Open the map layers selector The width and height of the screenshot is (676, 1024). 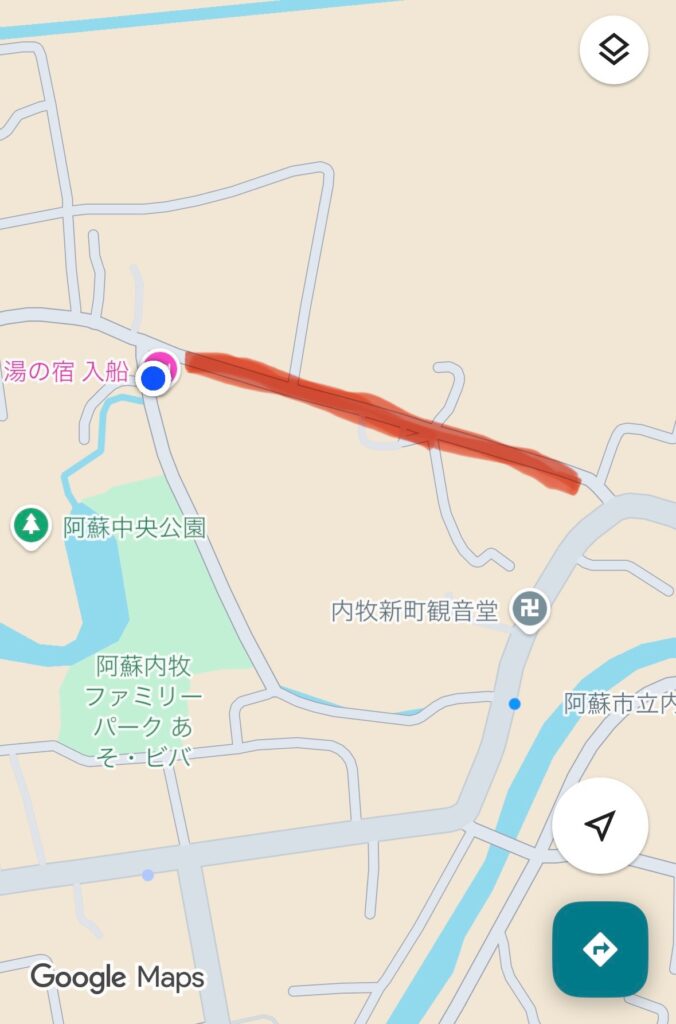pos(613,49)
